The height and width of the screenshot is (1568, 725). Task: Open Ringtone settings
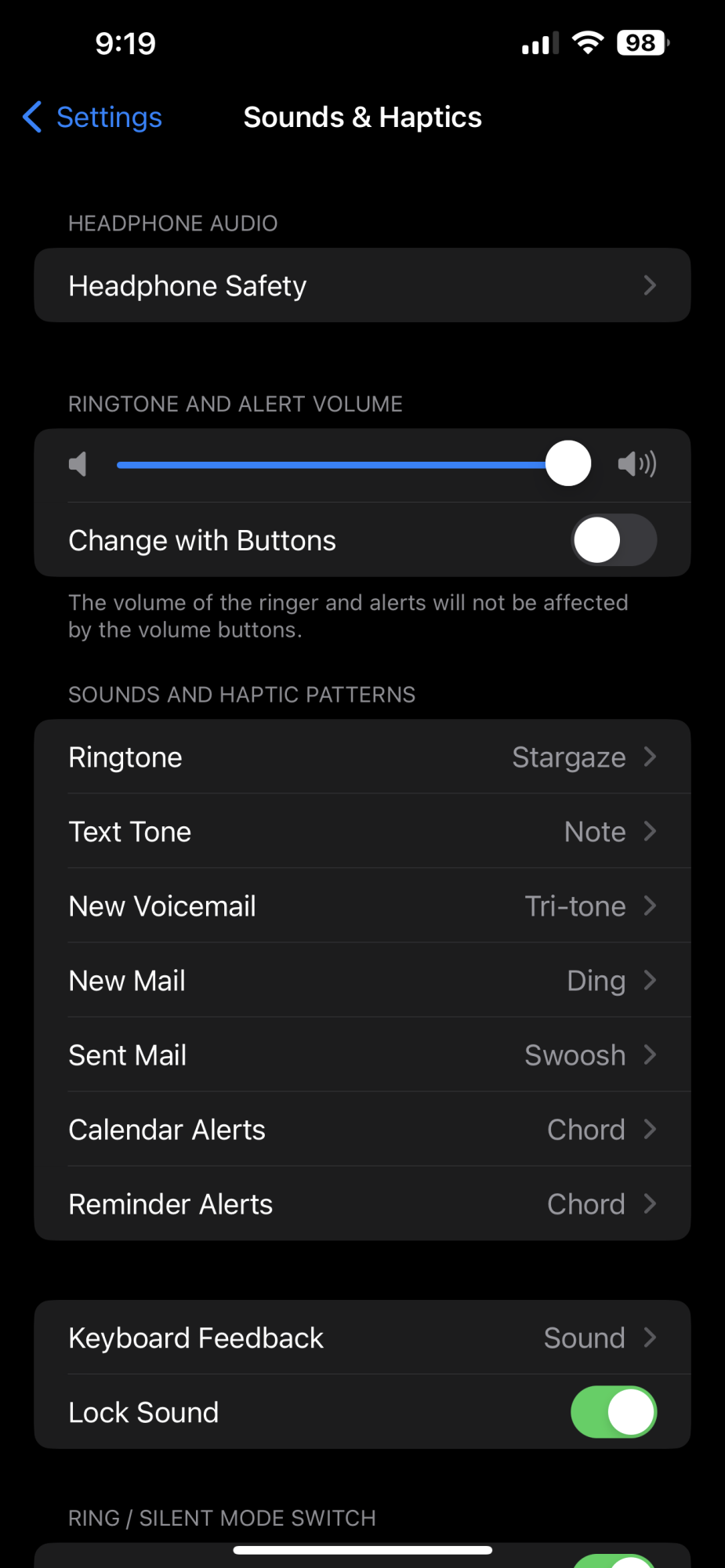click(362, 757)
